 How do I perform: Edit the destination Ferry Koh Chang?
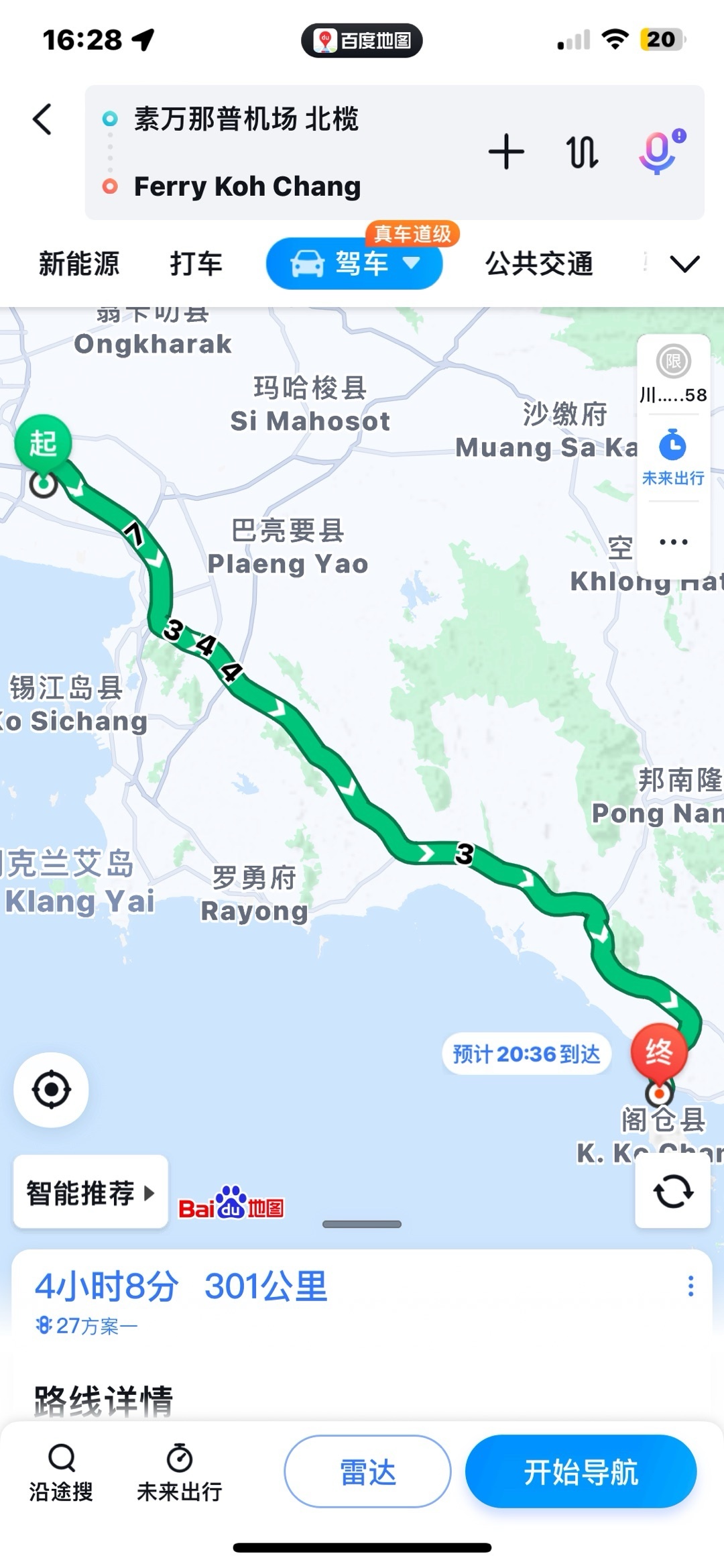tap(247, 186)
